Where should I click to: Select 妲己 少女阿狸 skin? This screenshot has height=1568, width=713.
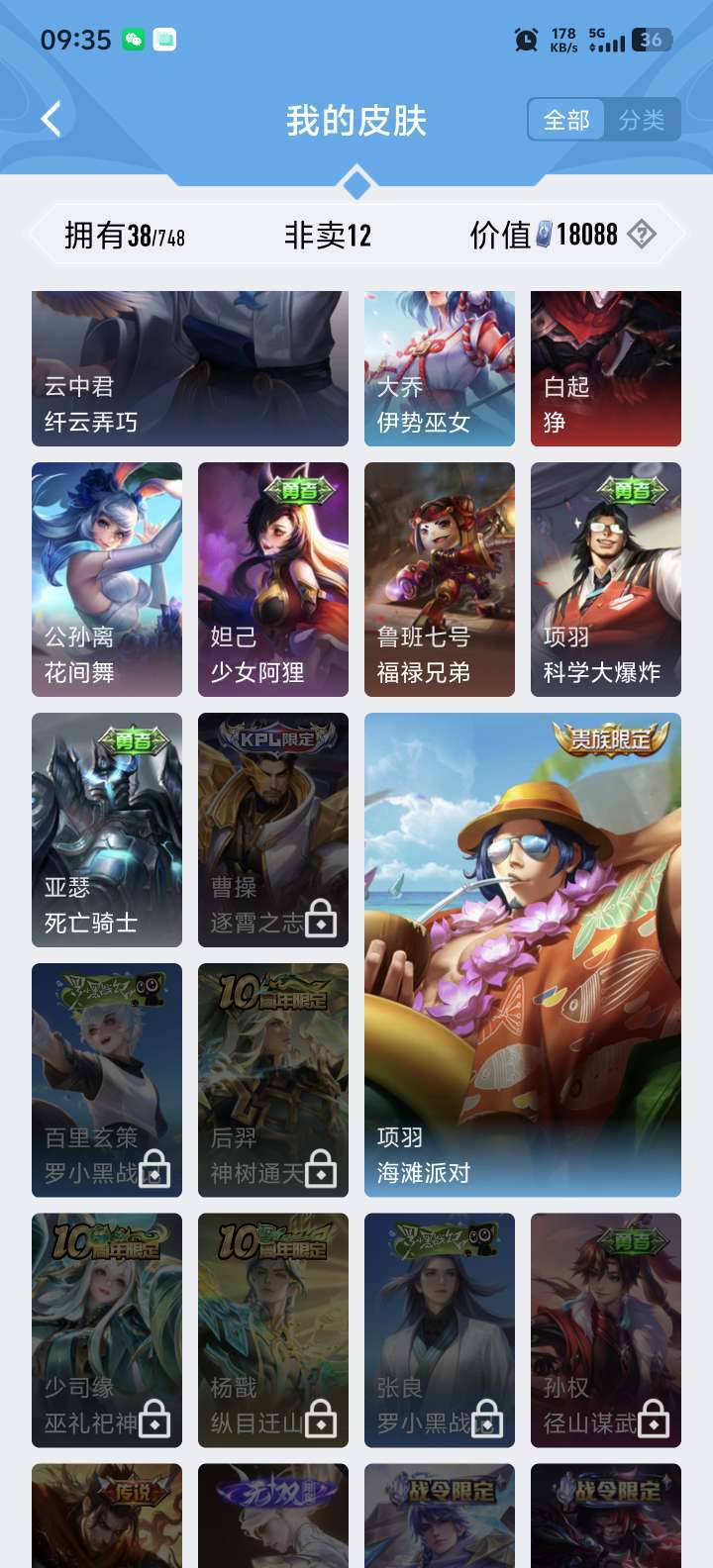[273, 579]
